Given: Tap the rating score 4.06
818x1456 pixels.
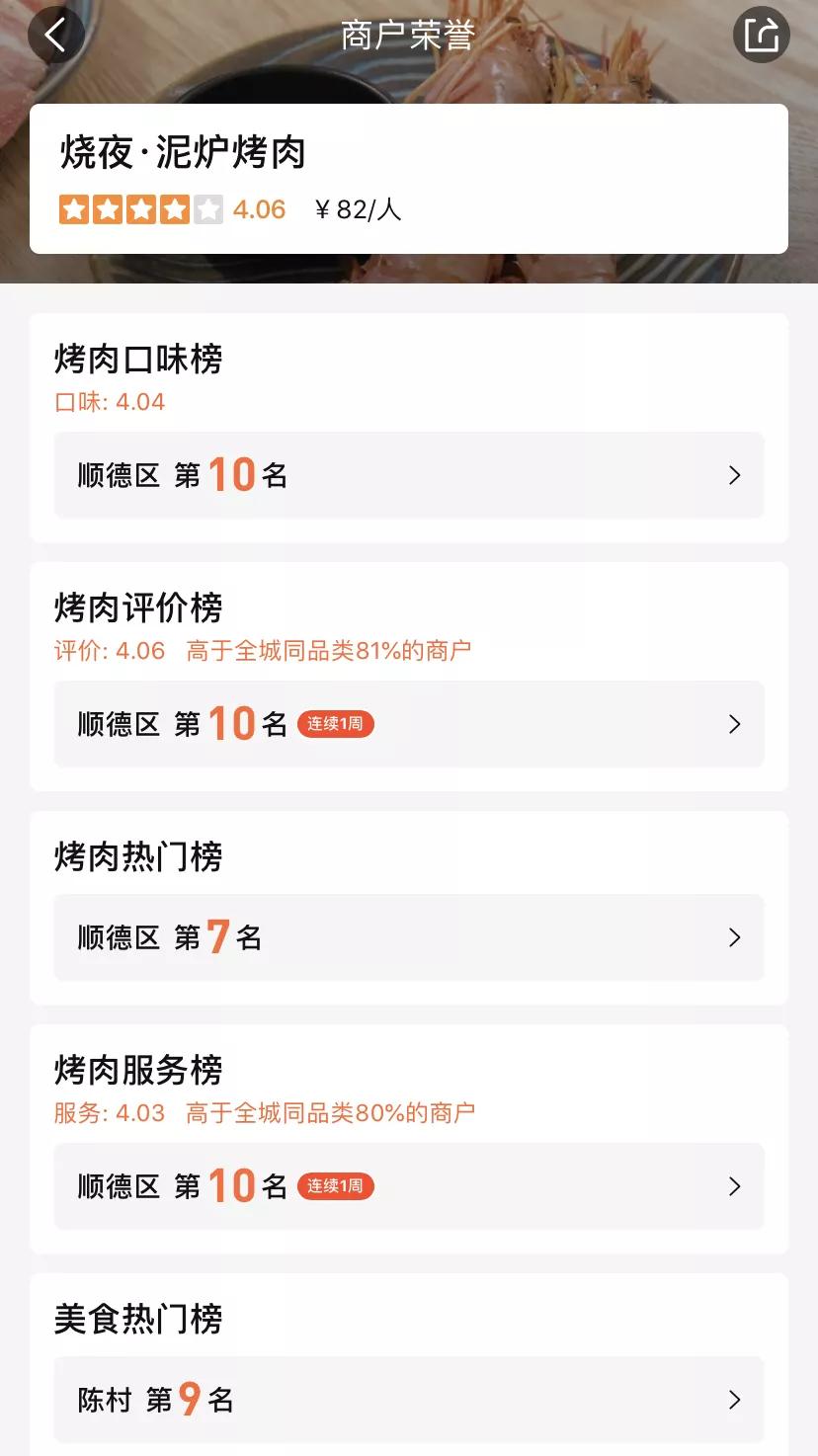Looking at the screenshot, I should pos(256,209).
